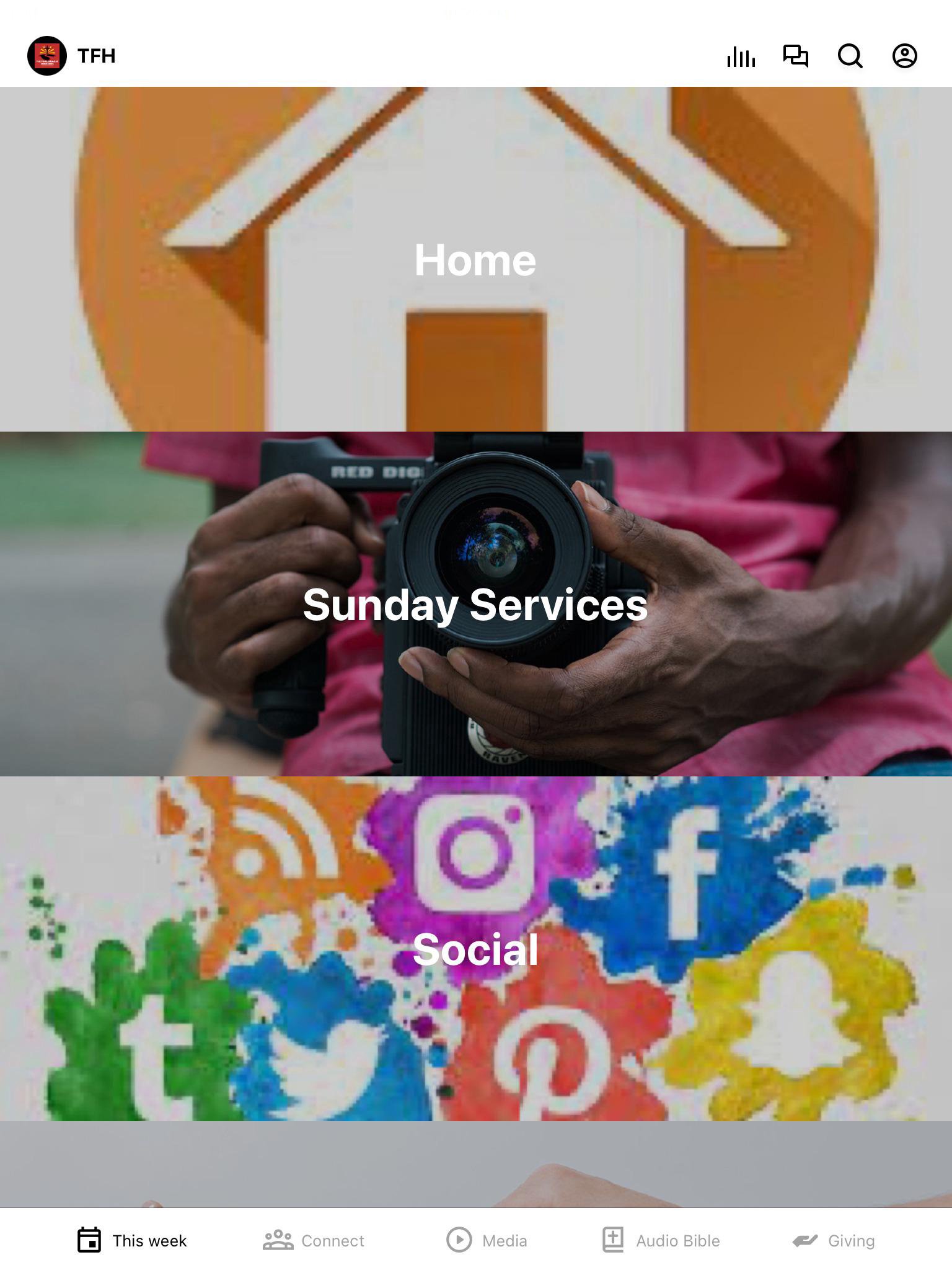Switch to the Connect tab
The width and height of the screenshot is (952, 1270).
(x=314, y=1240)
